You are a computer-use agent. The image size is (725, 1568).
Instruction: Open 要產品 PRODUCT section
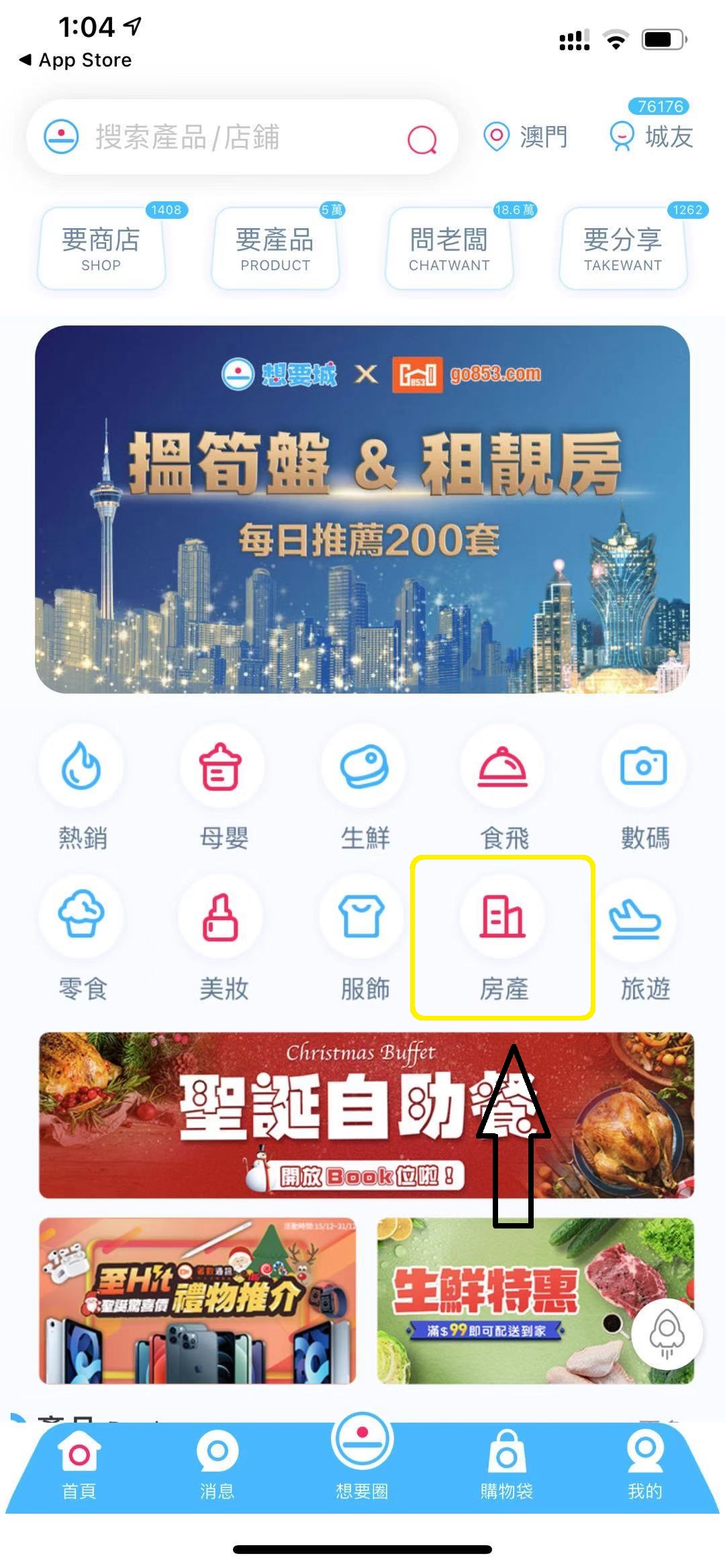click(275, 248)
